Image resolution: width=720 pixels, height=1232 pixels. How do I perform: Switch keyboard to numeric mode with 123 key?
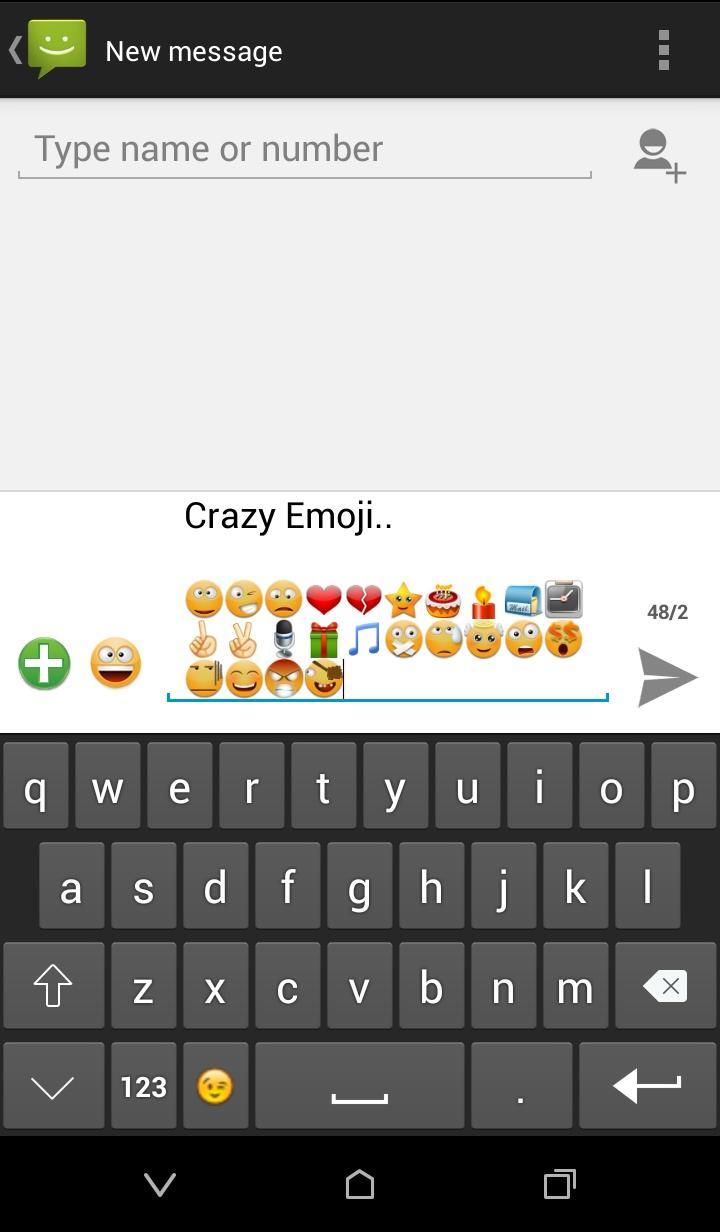point(143,1085)
